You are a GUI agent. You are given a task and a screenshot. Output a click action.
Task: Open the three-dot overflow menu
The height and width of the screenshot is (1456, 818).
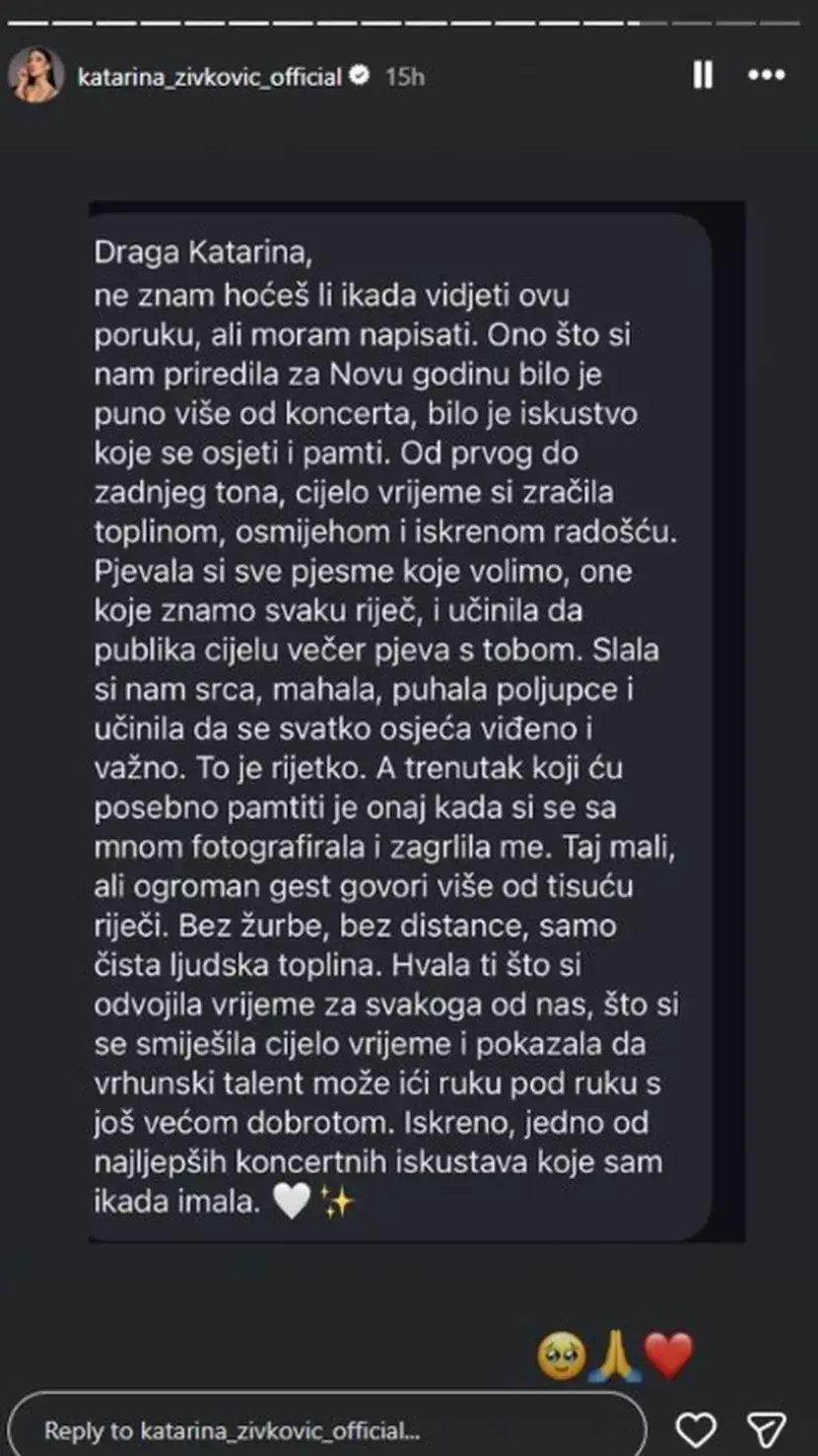pyautogui.click(x=767, y=75)
